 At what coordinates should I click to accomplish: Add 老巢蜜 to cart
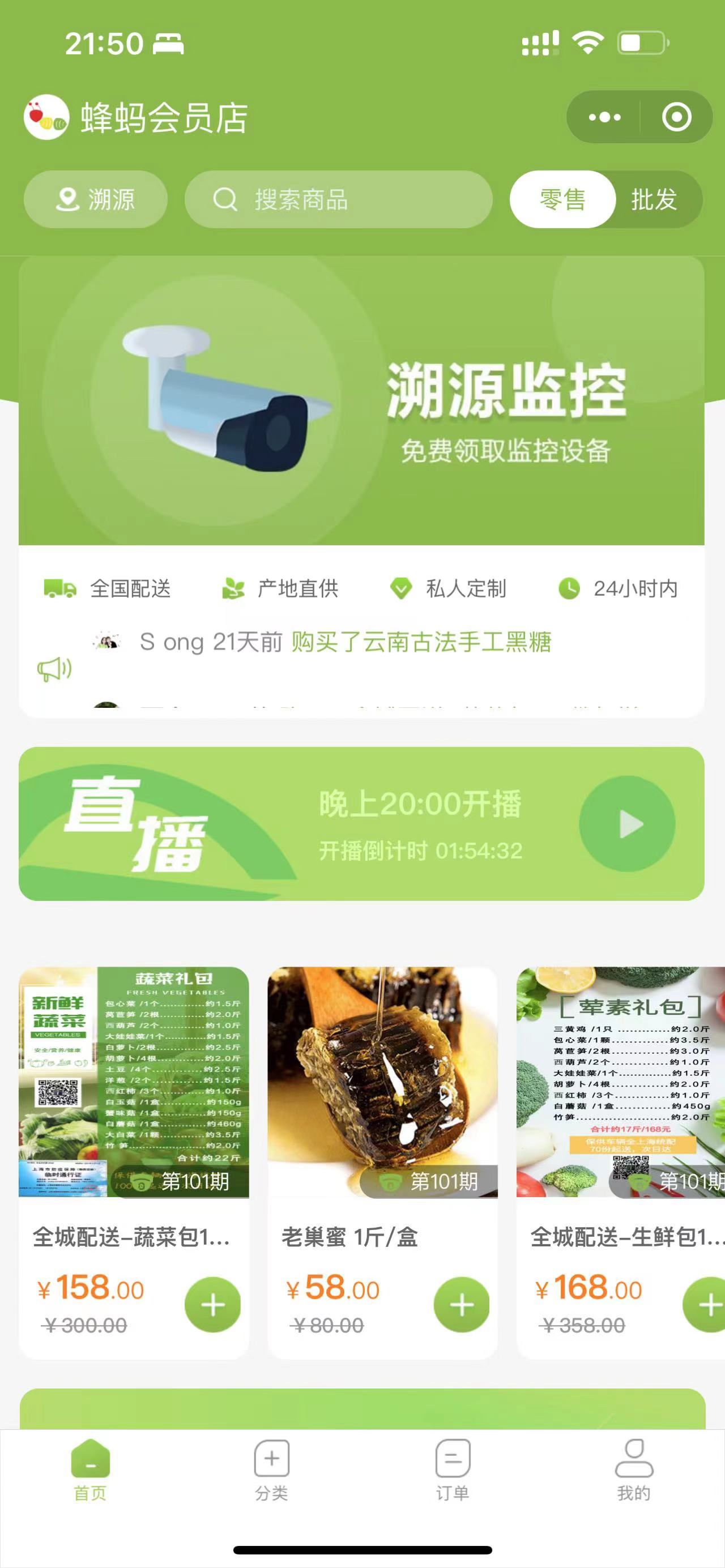coord(462,1305)
